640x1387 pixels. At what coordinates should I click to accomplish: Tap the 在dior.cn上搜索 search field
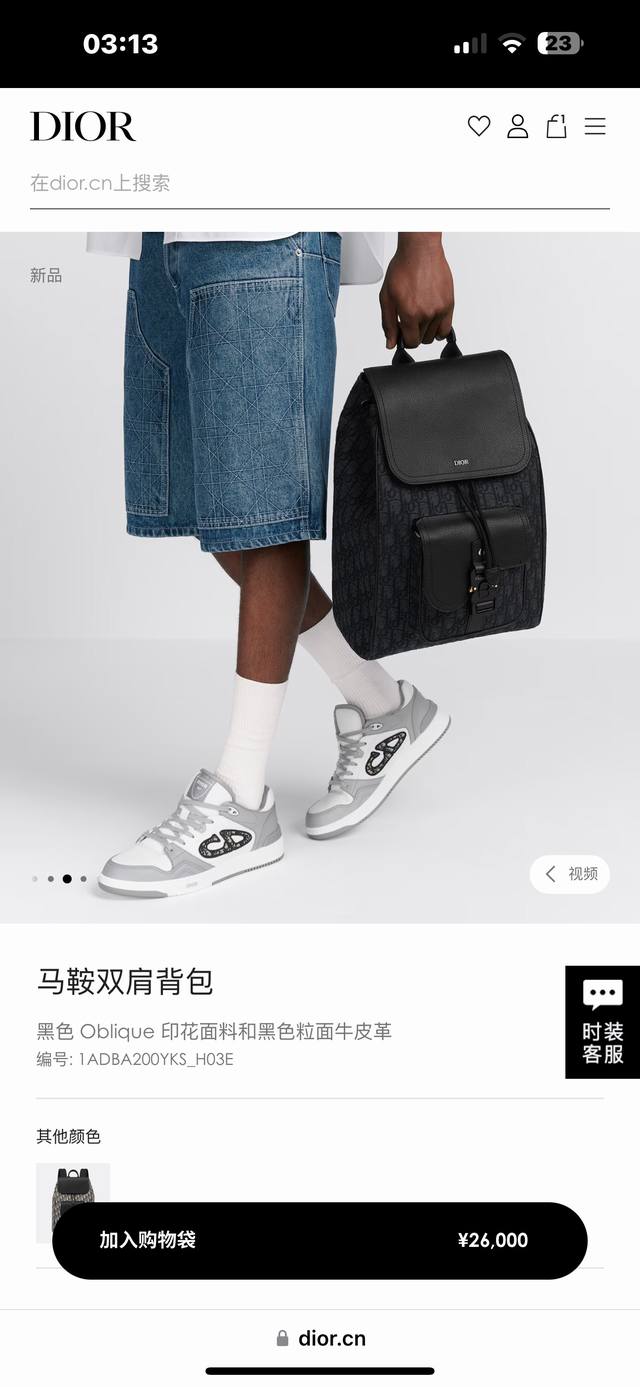[x=319, y=184]
